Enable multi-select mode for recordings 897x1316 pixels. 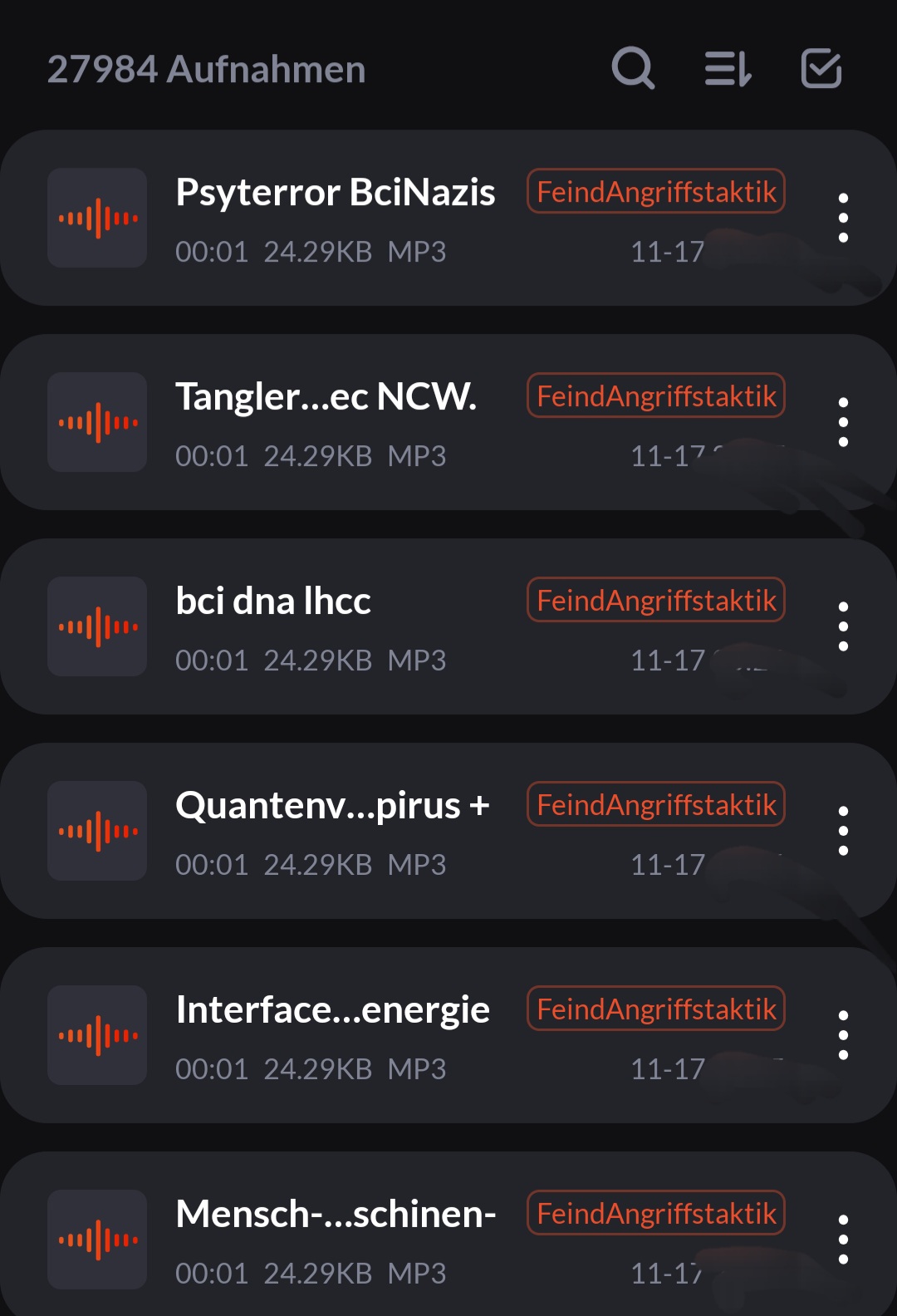(x=821, y=68)
